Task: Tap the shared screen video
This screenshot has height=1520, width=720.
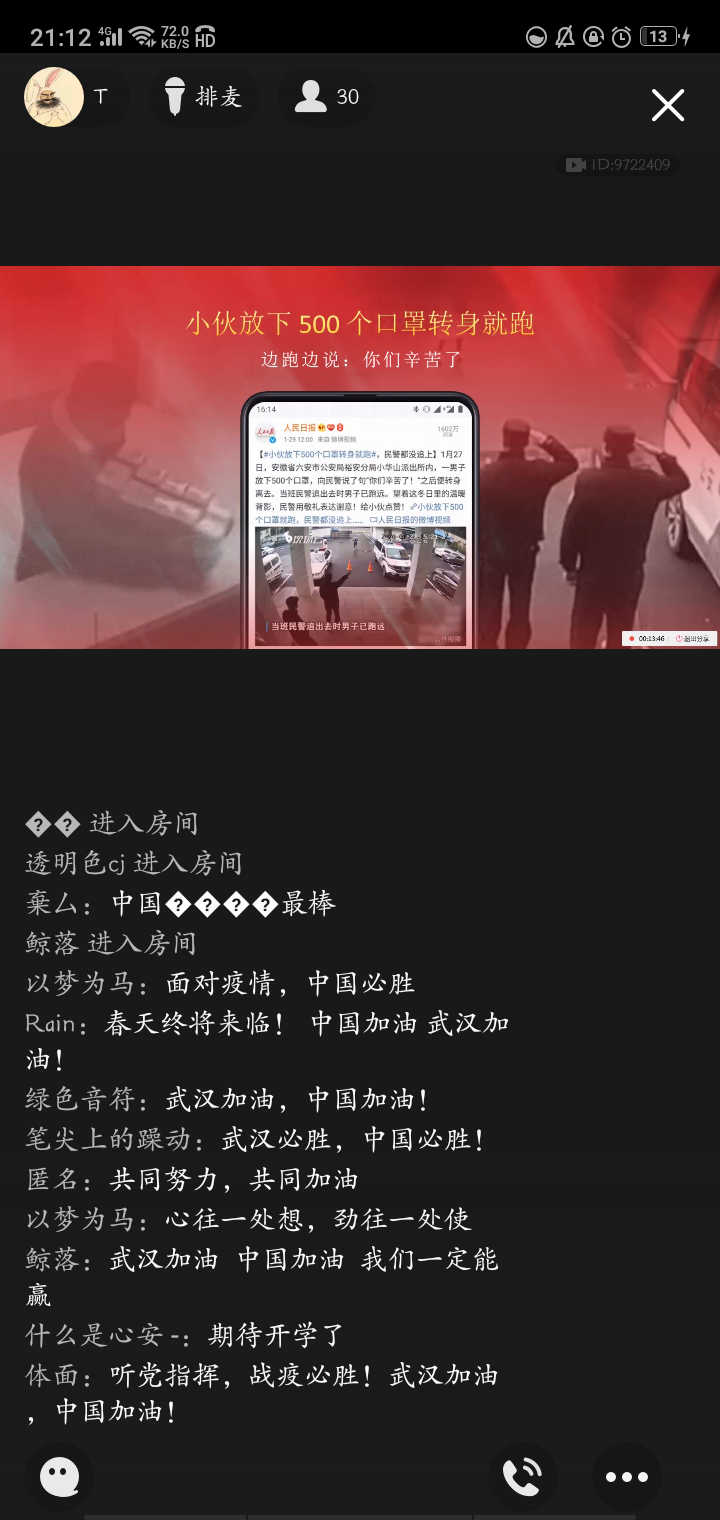Action: 360,457
